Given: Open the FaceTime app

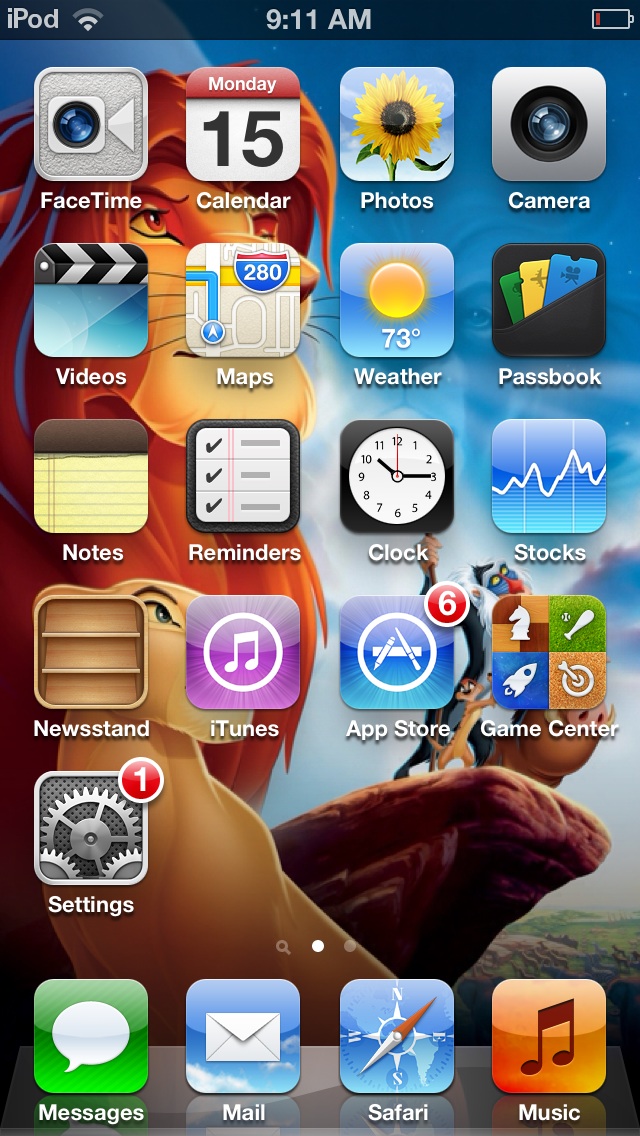Looking at the screenshot, I should tap(91, 124).
